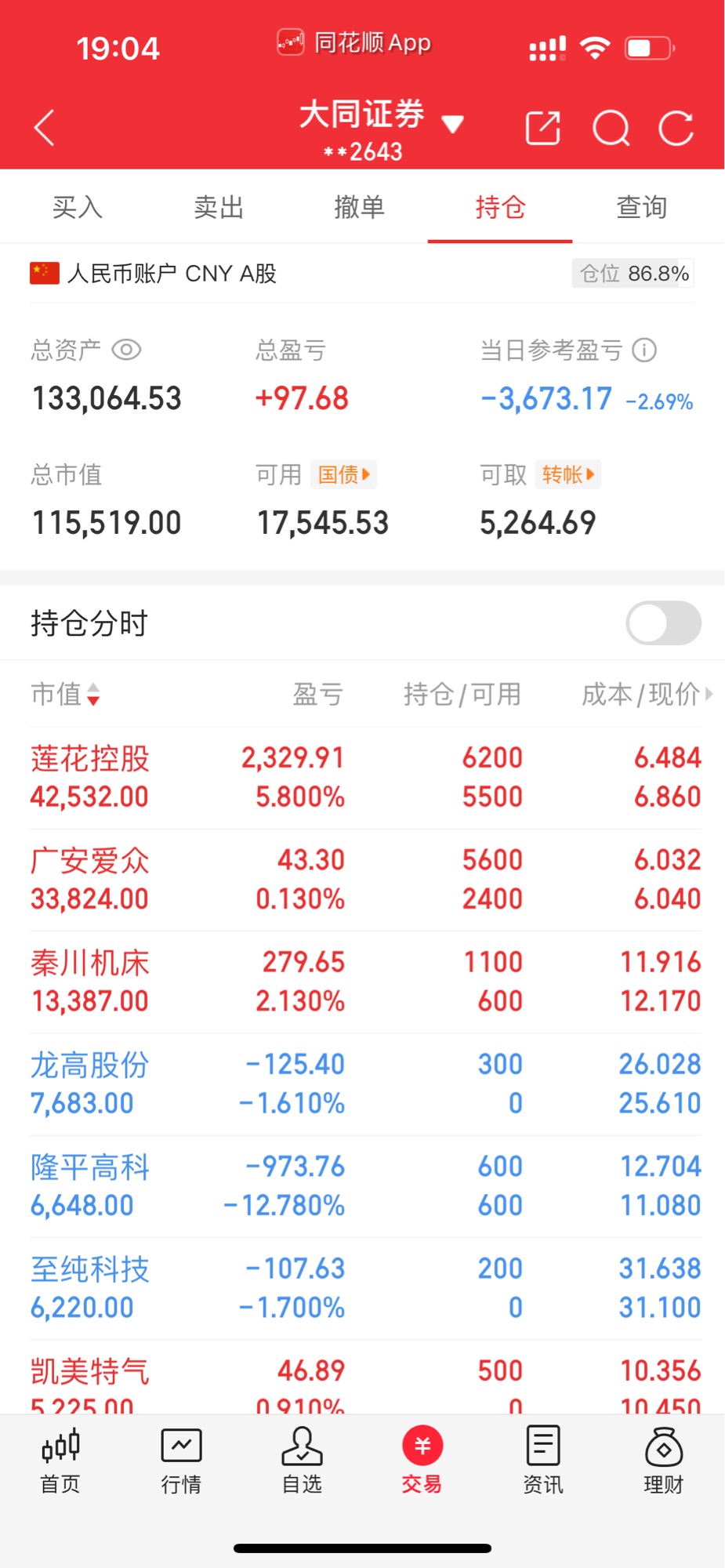Tap the 国债 button
Viewport: 725px width, 1568px height.
pyautogui.click(x=344, y=474)
